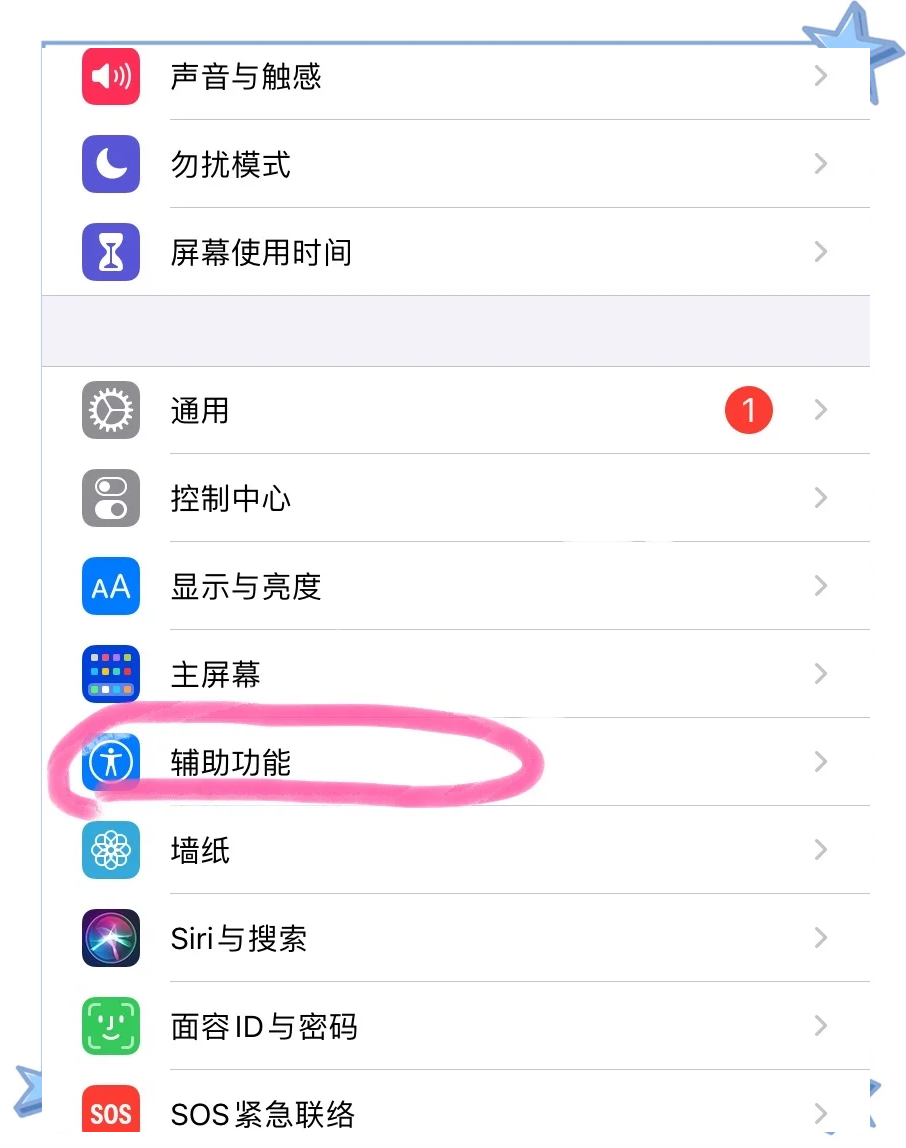
Task: Open Siri 与搜索 settings
Action: [x=450, y=938]
